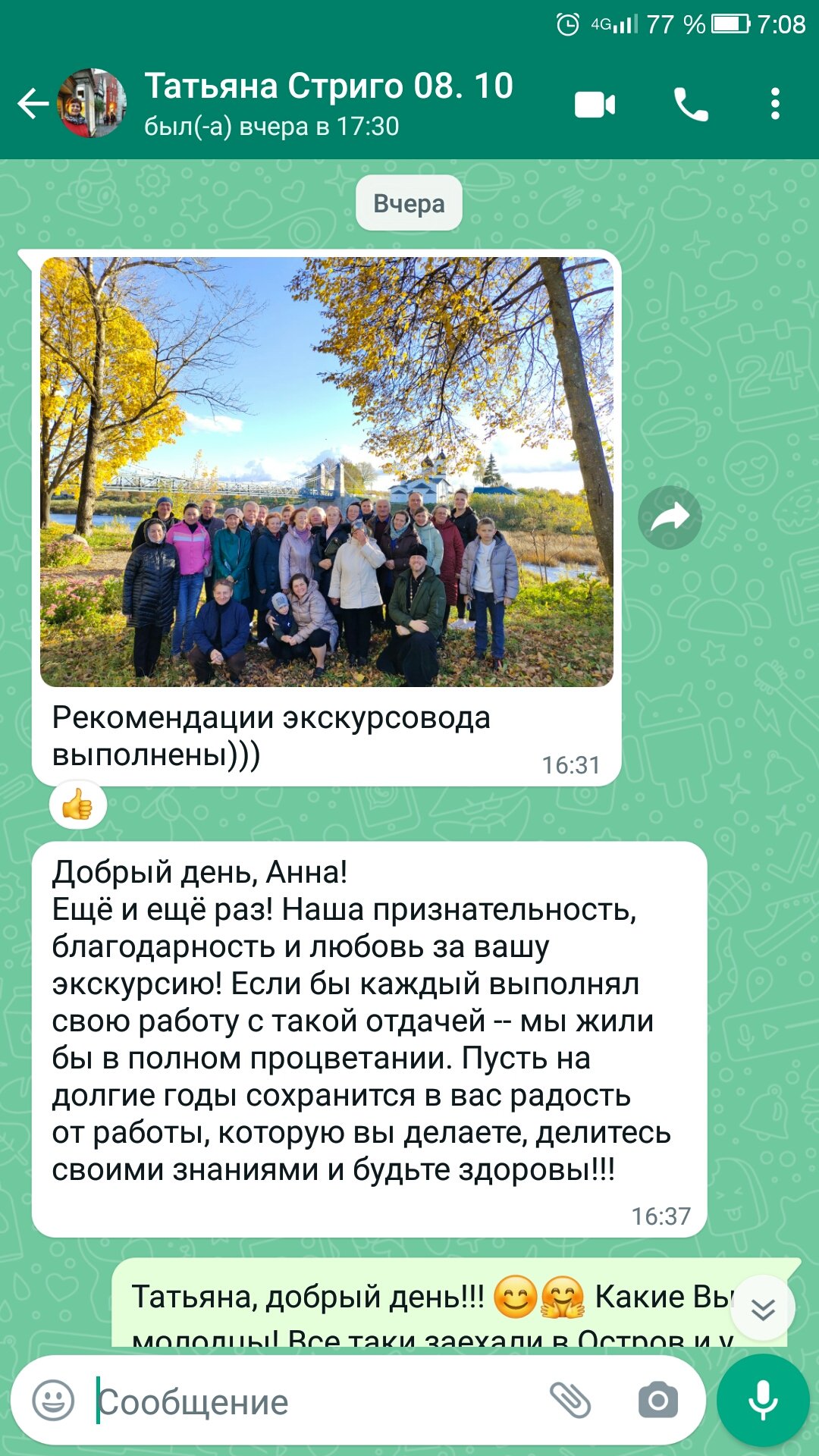Go back to the chat list

(33, 104)
